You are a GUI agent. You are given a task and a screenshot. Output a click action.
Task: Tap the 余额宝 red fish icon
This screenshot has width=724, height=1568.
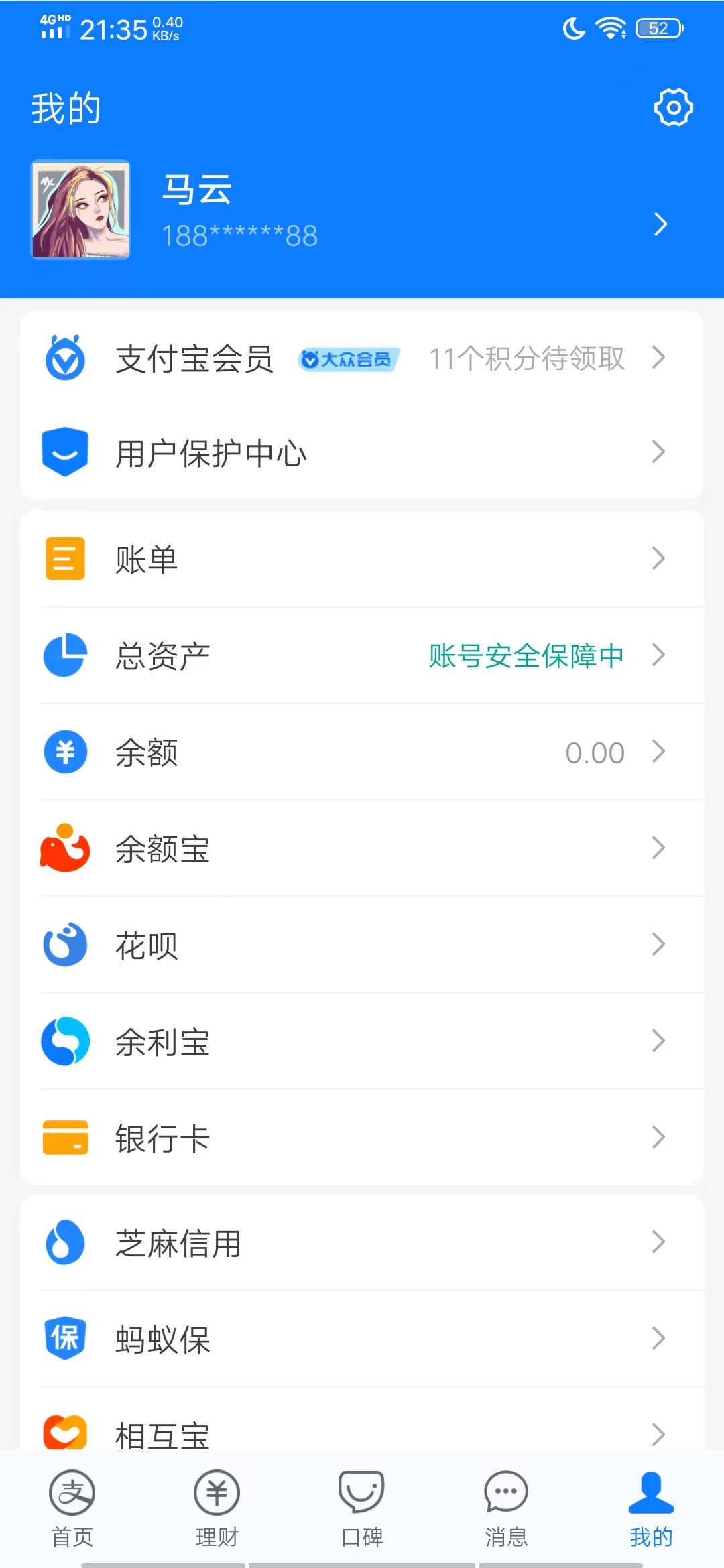[64, 848]
